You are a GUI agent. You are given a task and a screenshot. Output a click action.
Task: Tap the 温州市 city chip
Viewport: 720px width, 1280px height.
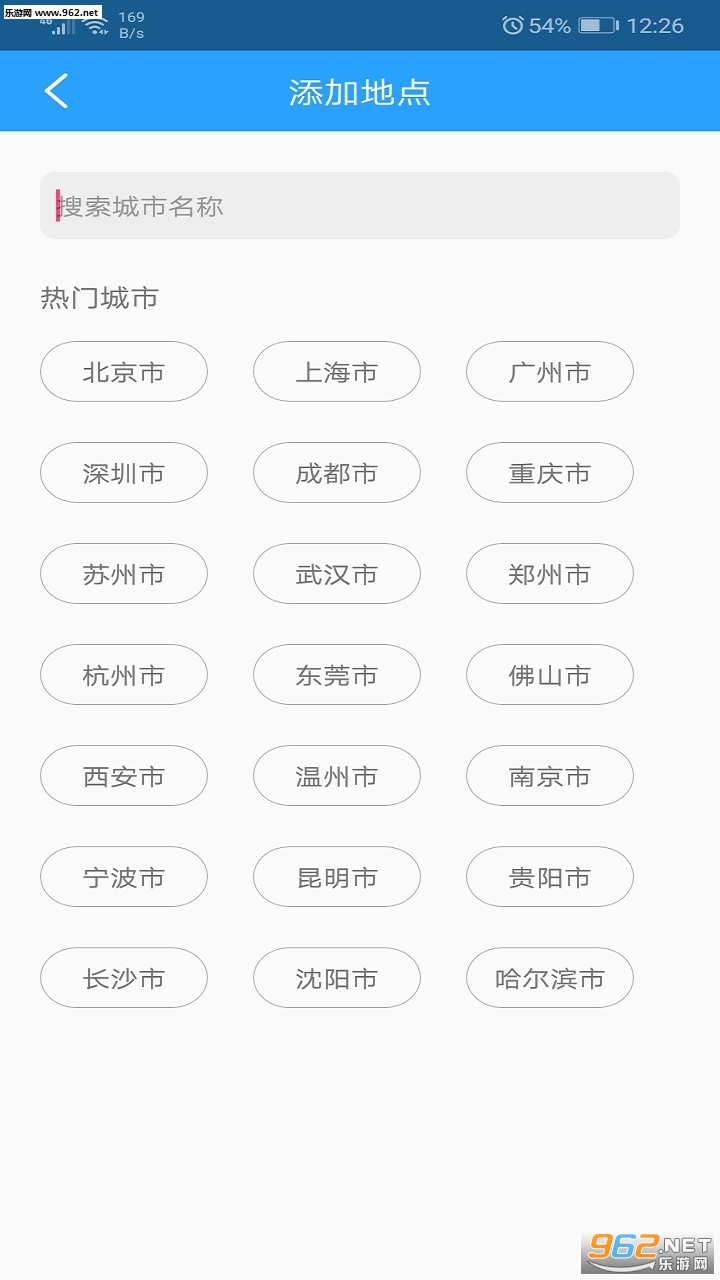(337, 776)
